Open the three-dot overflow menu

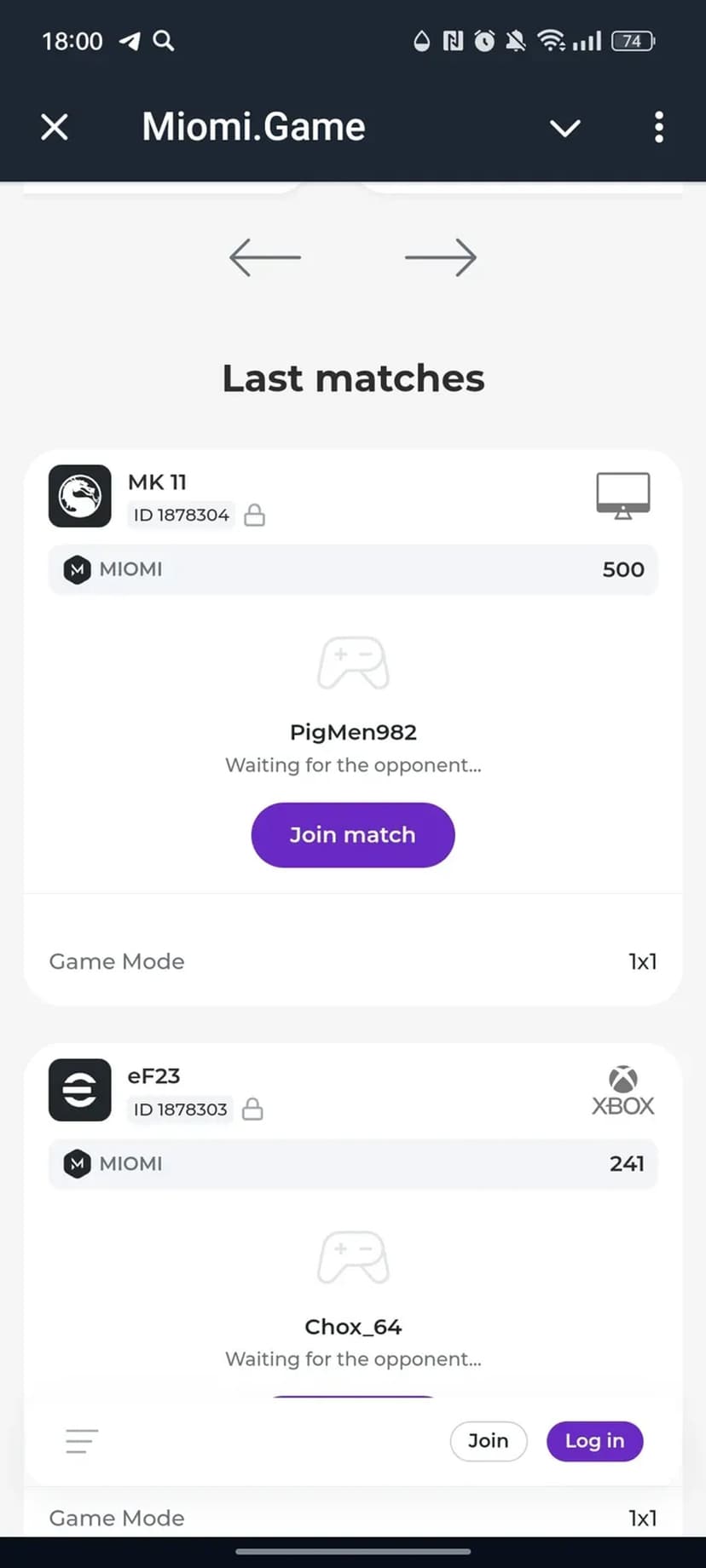coord(658,127)
